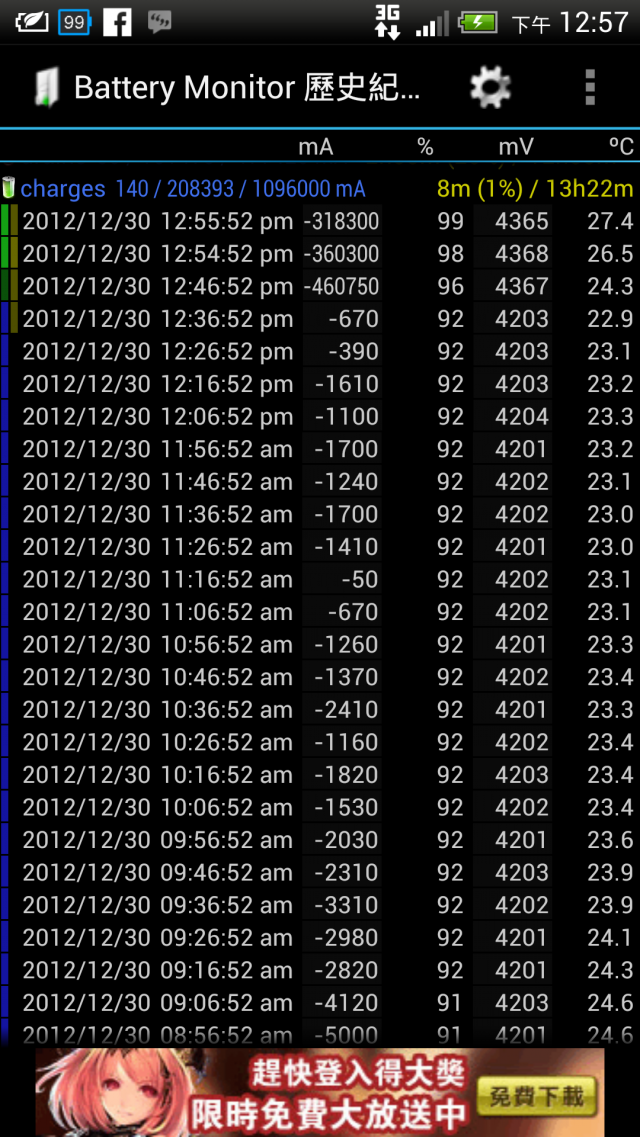Viewport: 640px width, 1138px height.
Task: Tap the free download ad button
Action: [x=536, y=1096]
